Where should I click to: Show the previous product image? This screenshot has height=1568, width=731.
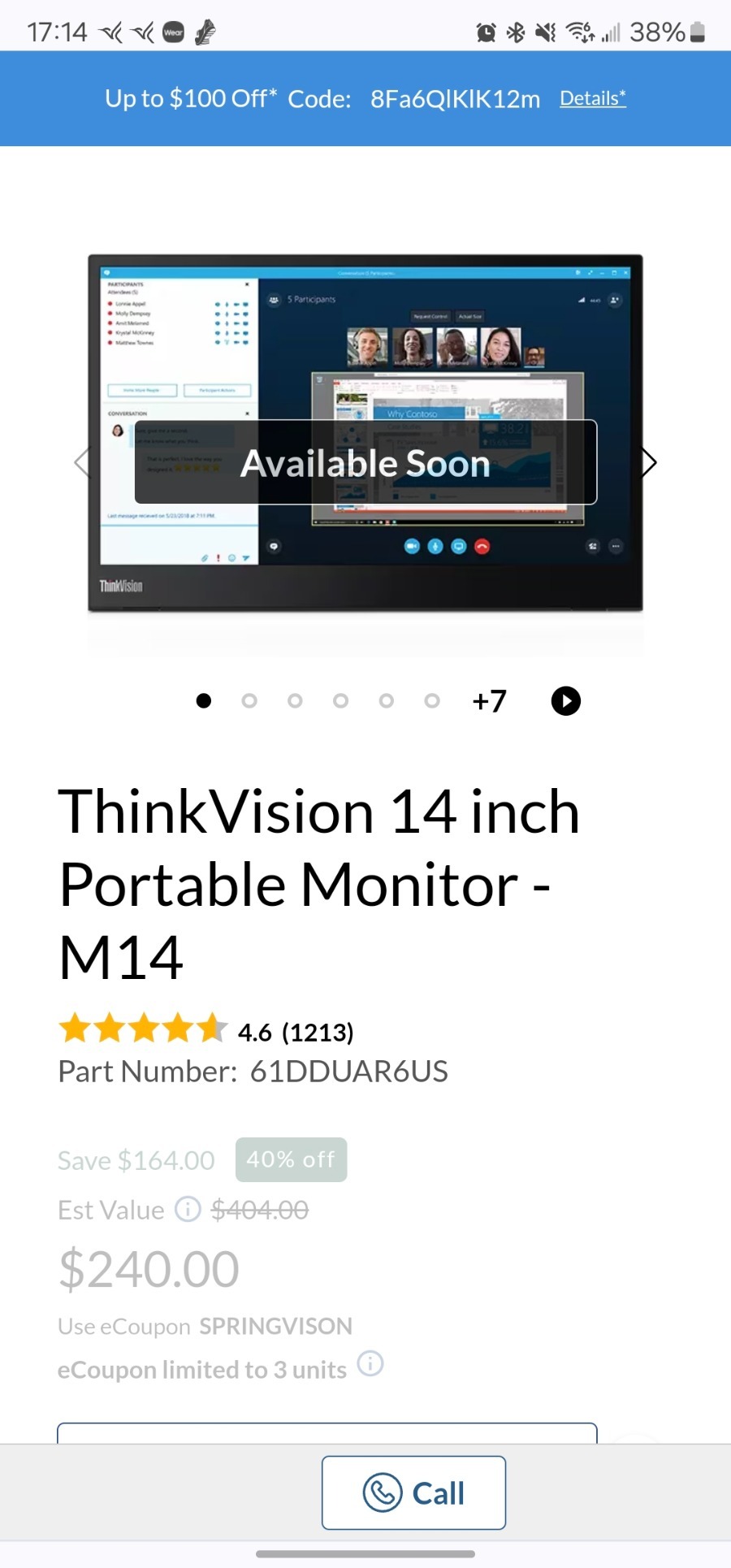coord(80,462)
